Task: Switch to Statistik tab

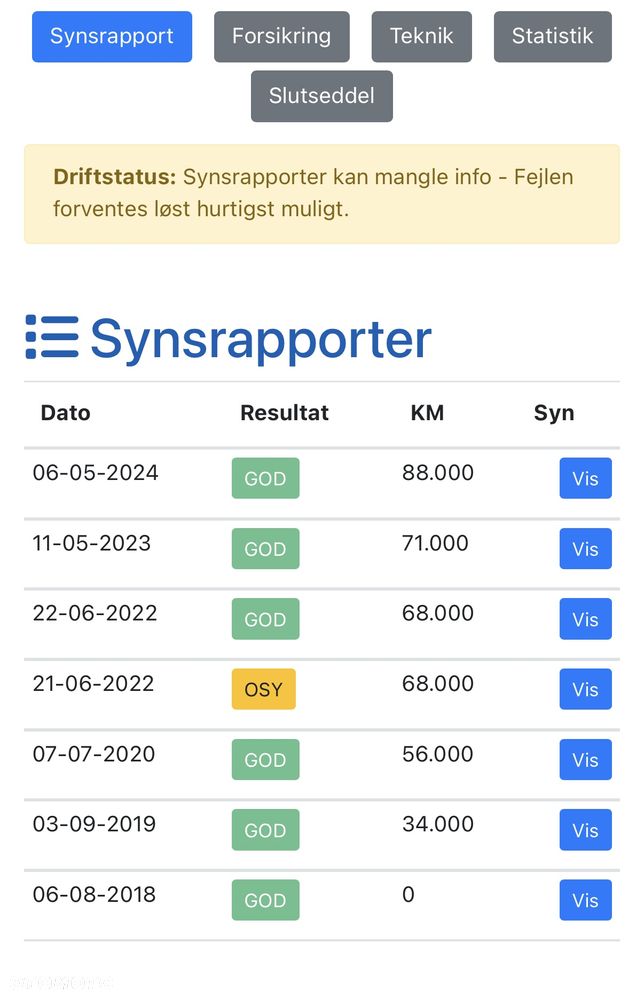Action: tap(552, 37)
